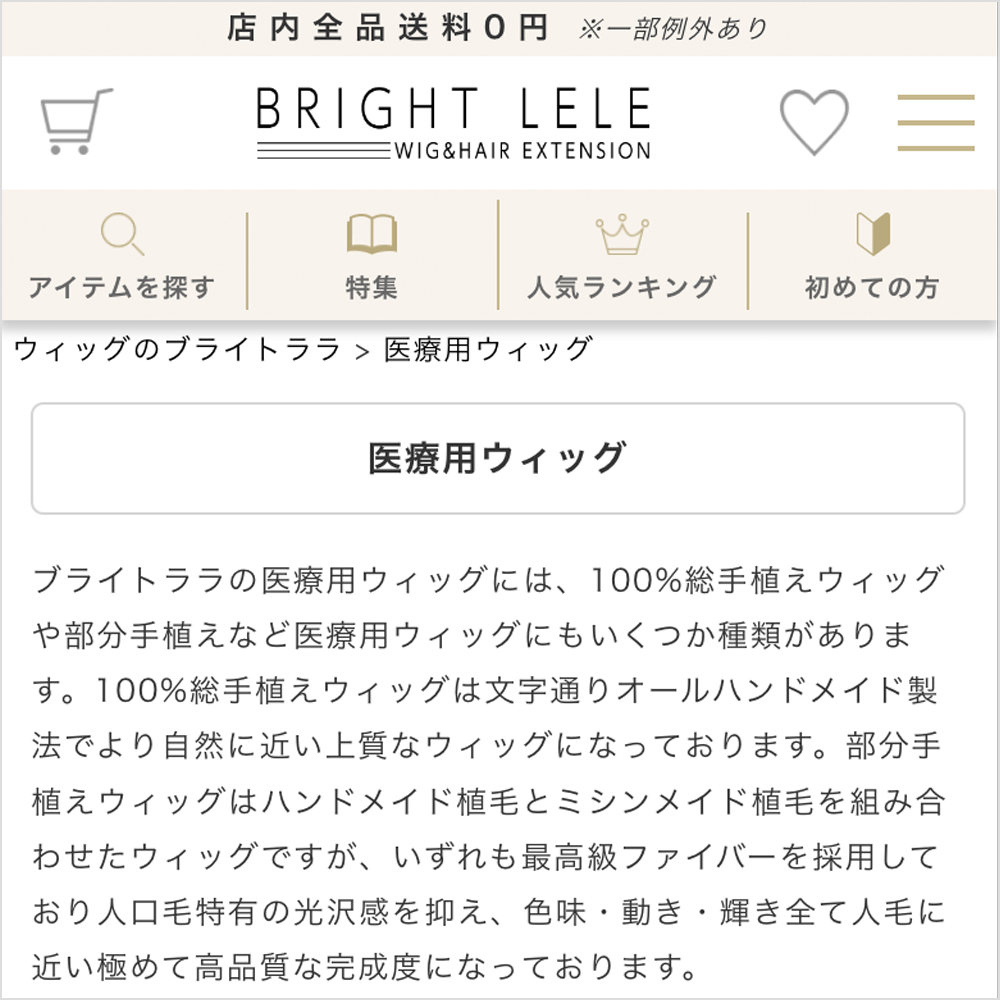Tap the BRIGHT LELE logo to go home
1000x1000 pixels.
point(453,123)
